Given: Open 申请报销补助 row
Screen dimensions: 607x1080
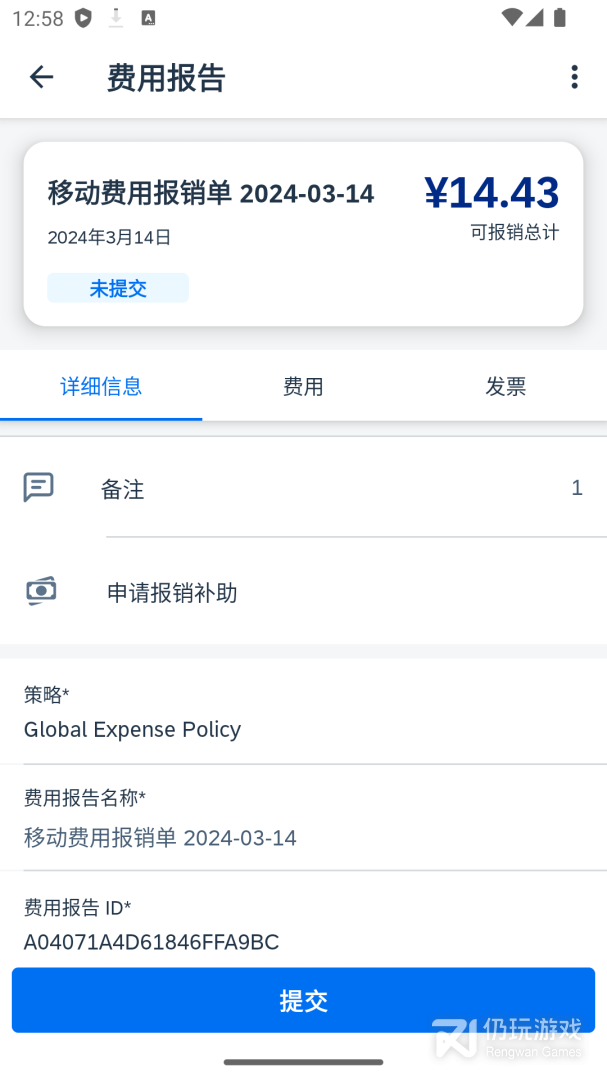Looking at the screenshot, I should click(x=303, y=593).
